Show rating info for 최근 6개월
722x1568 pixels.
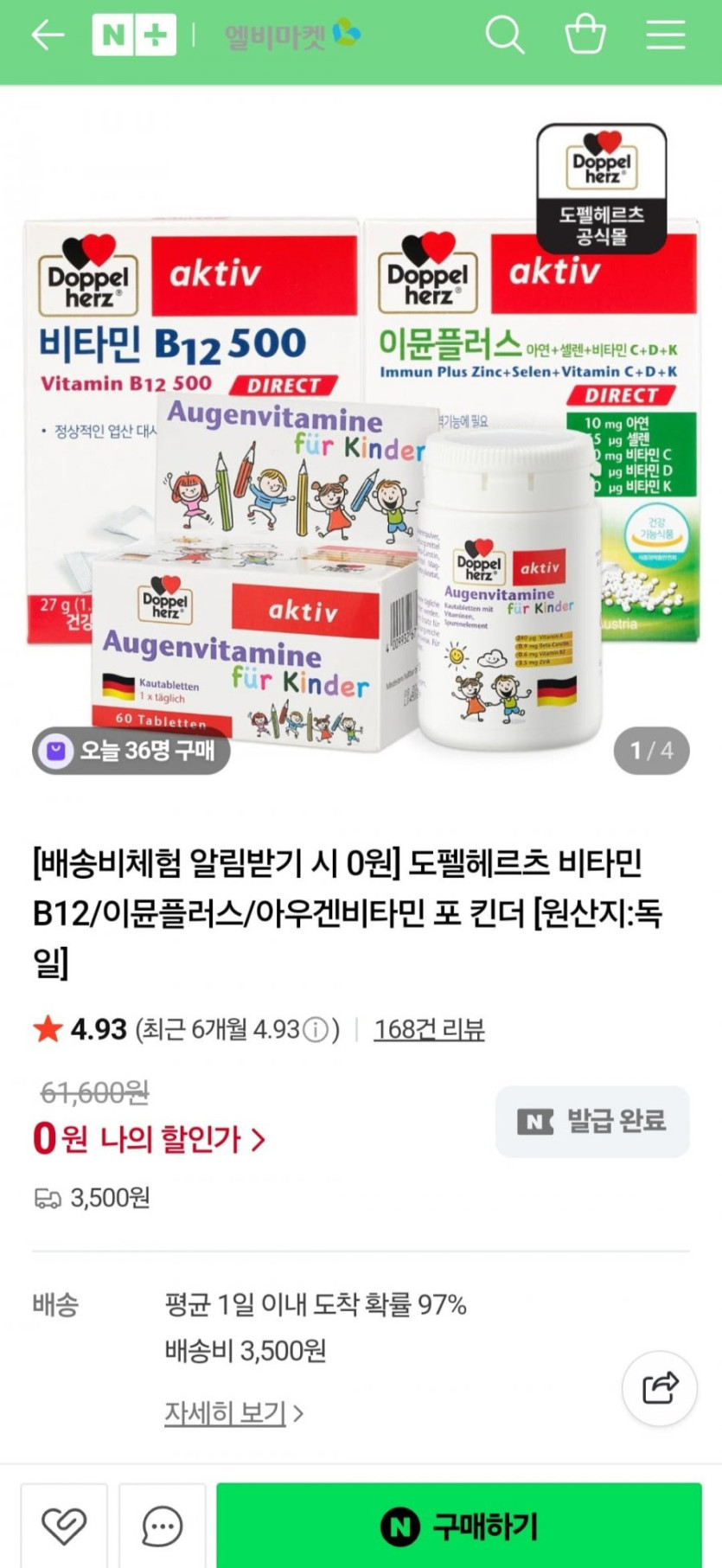point(316,1030)
